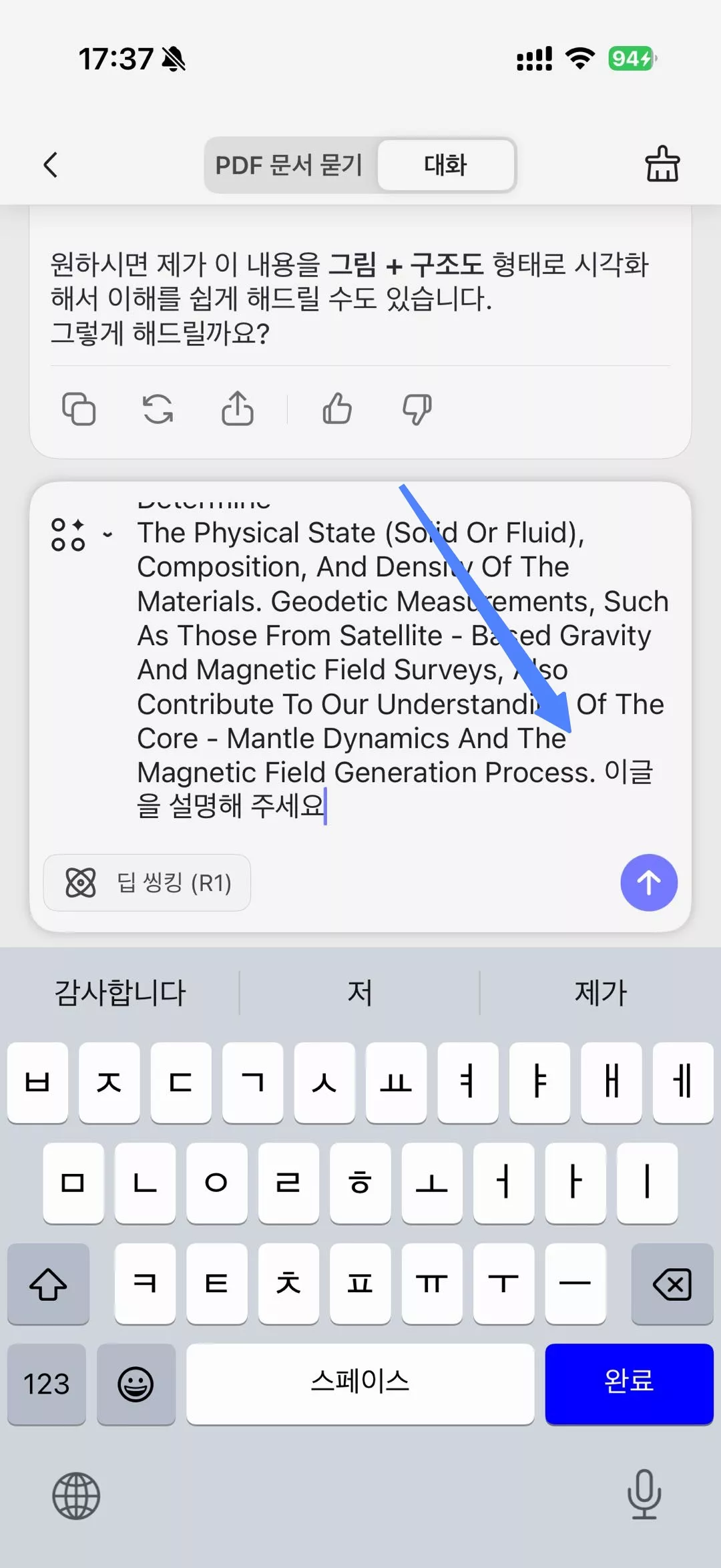The width and height of the screenshot is (721, 1568).
Task: Copy the AI response
Action: (79, 410)
